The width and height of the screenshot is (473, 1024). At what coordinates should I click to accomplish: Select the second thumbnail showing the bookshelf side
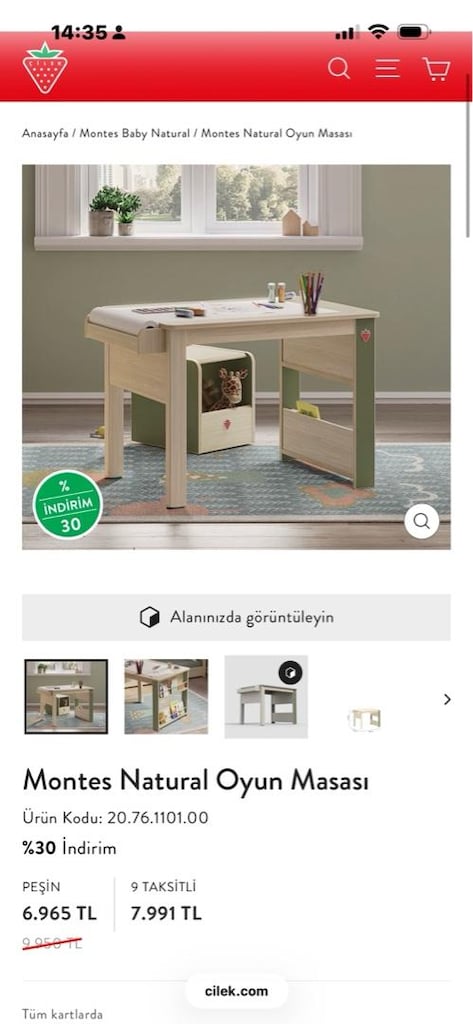click(166, 697)
